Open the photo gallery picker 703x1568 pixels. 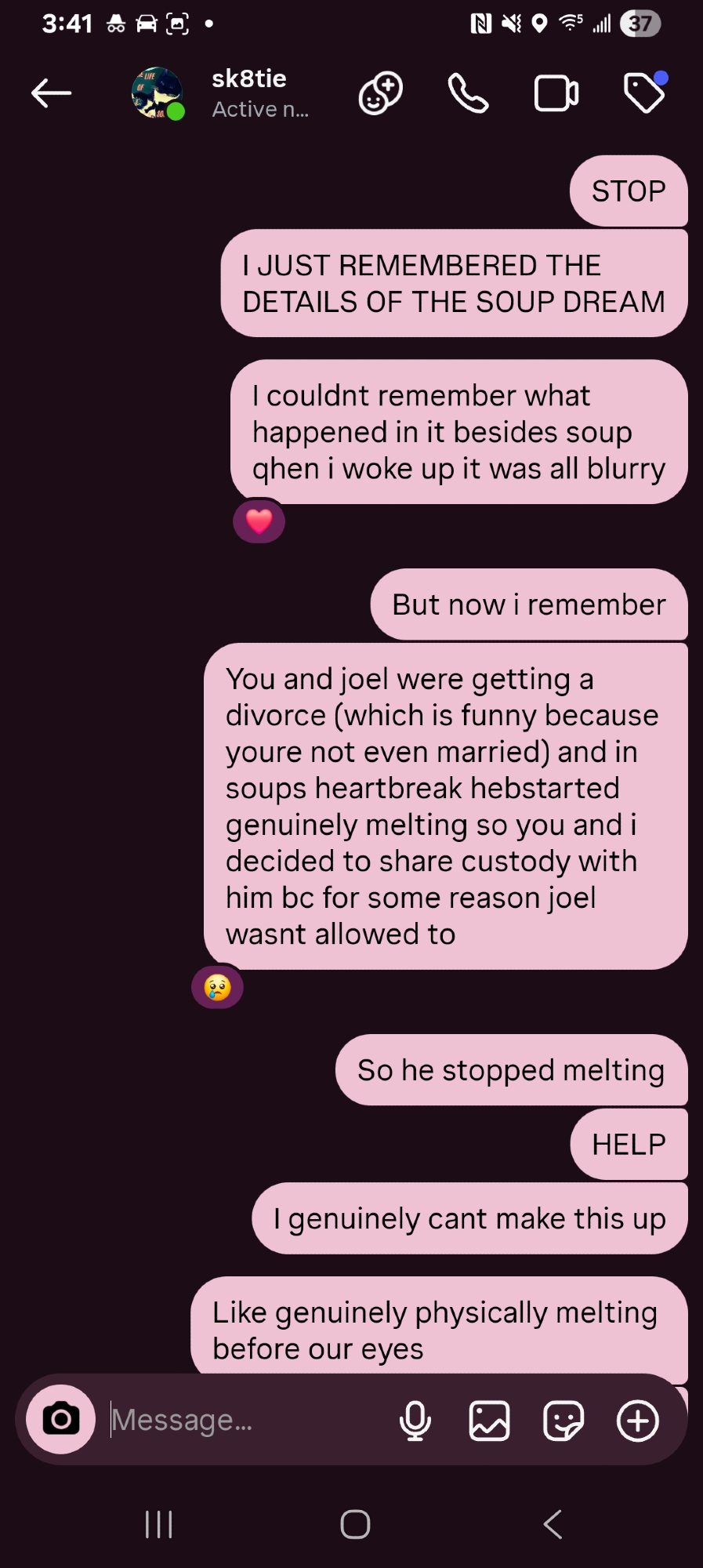pos(489,1420)
